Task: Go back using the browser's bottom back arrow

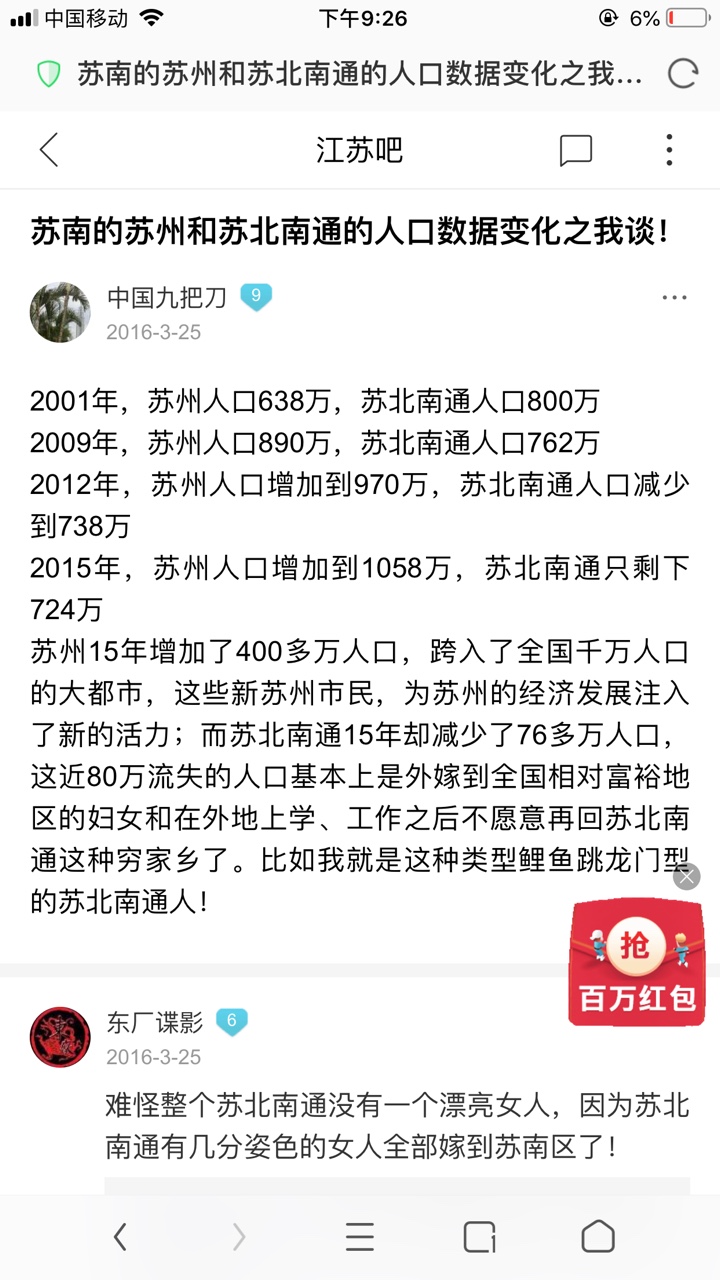Action: click(120, 1237)
